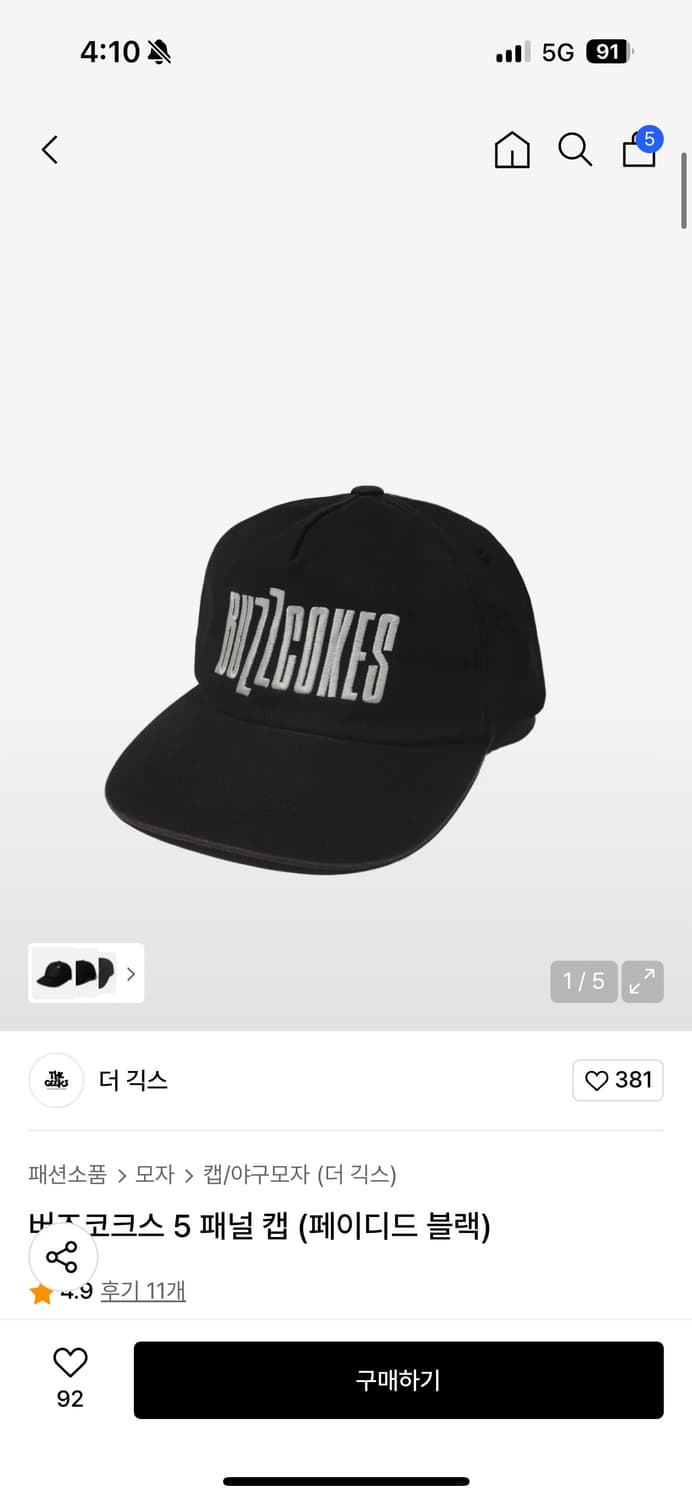Share this product
The height and width of the screenshot is (1500, 692).
pos(62,1257)
